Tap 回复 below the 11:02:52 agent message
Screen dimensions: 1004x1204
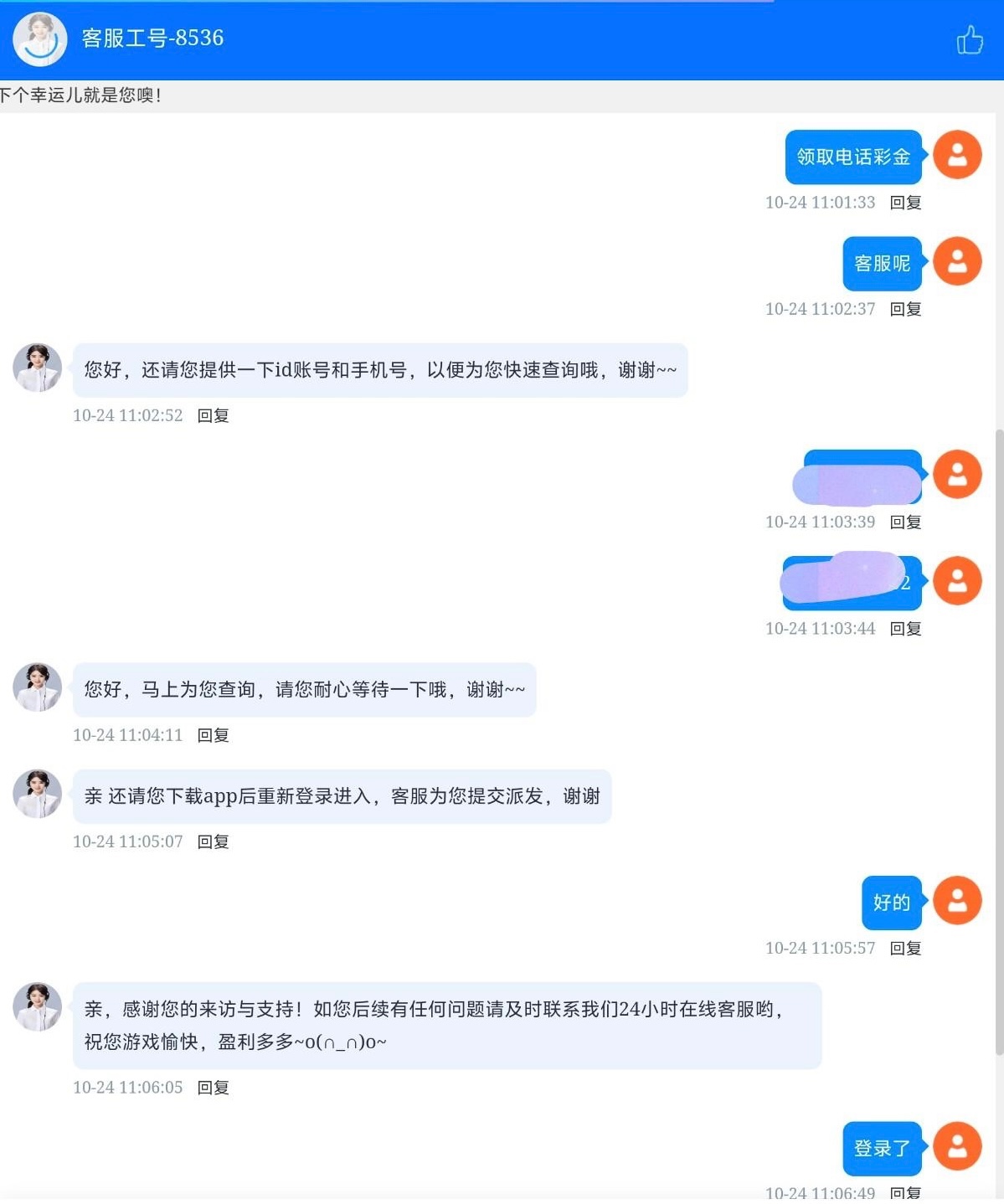(x=213, y=416)
